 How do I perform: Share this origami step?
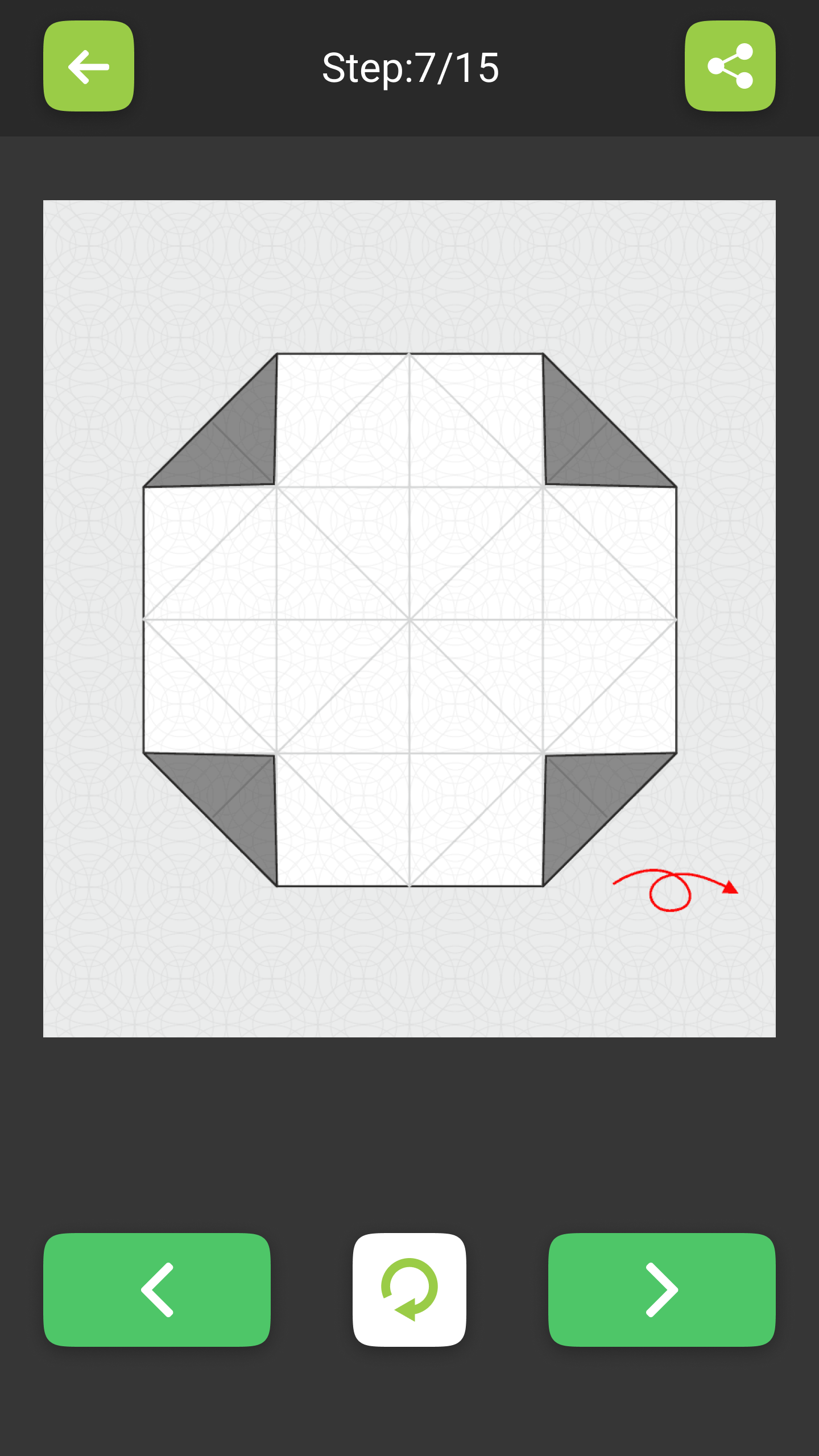click(x=730, y=67)
